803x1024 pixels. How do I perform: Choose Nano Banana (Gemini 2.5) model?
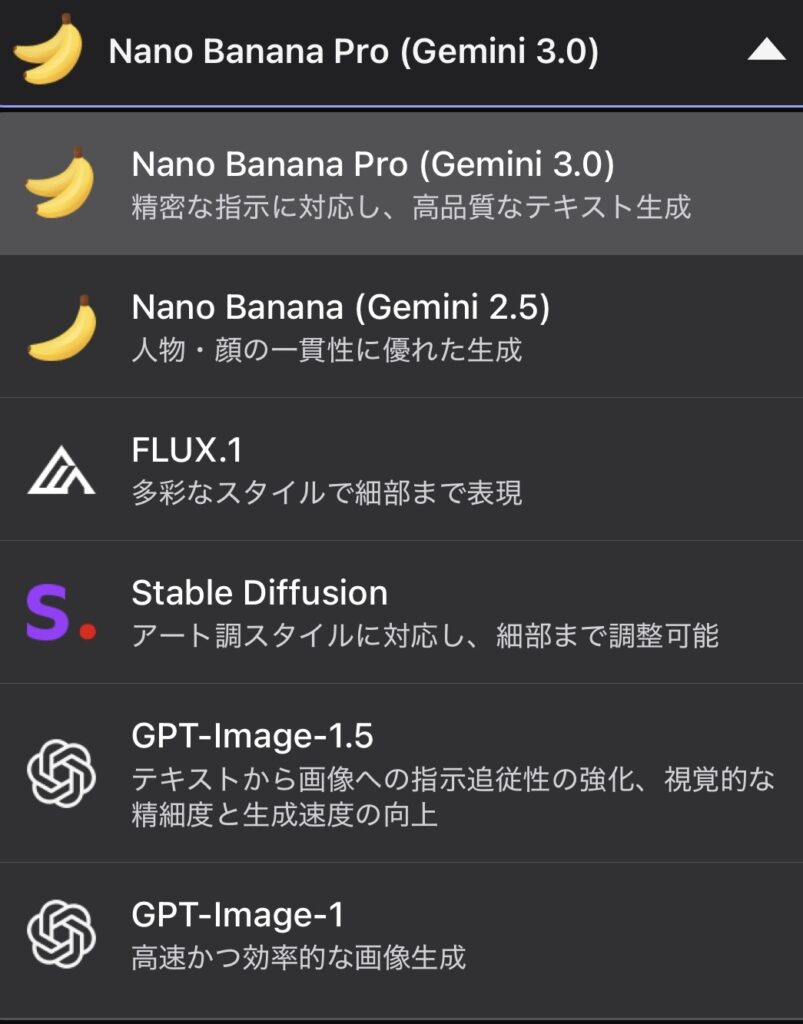pos(400,327)
